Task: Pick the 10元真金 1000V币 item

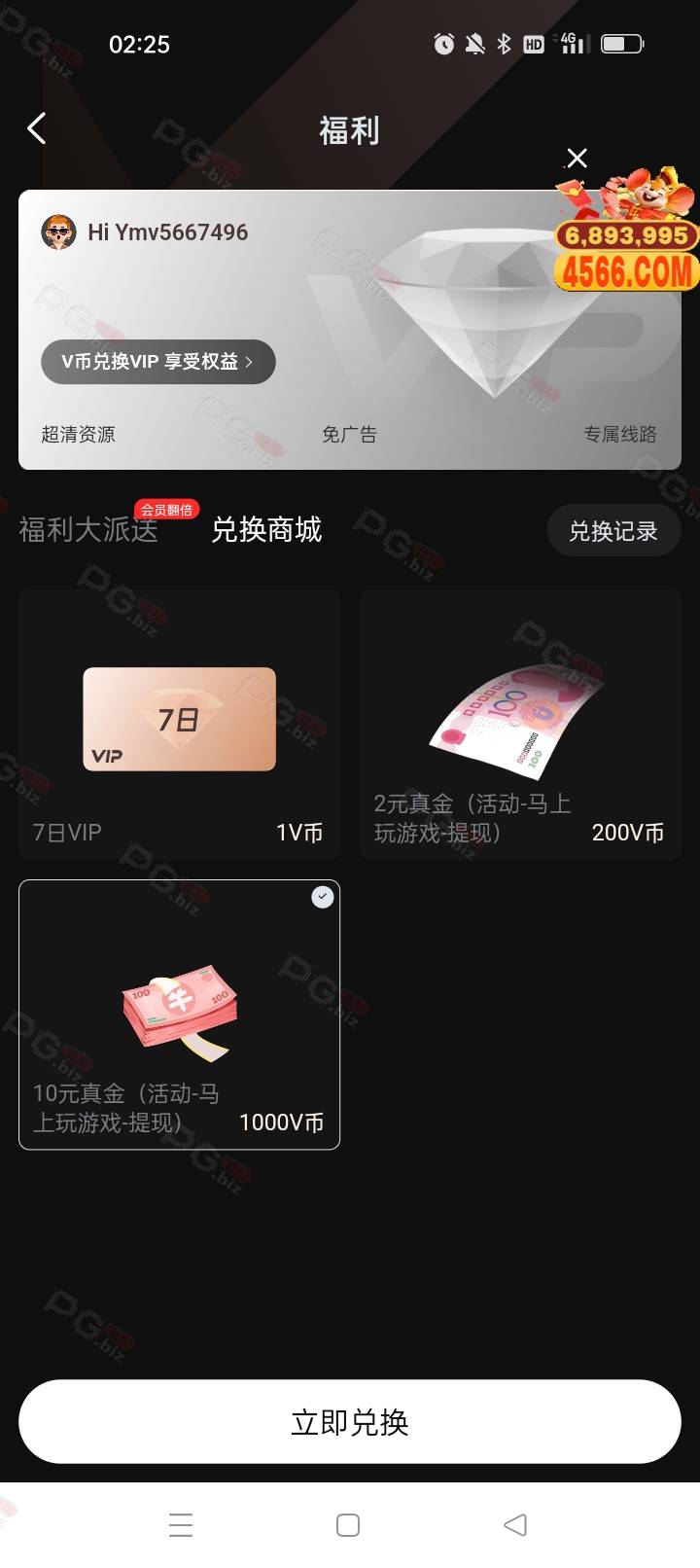Action: coord(179,1015)
